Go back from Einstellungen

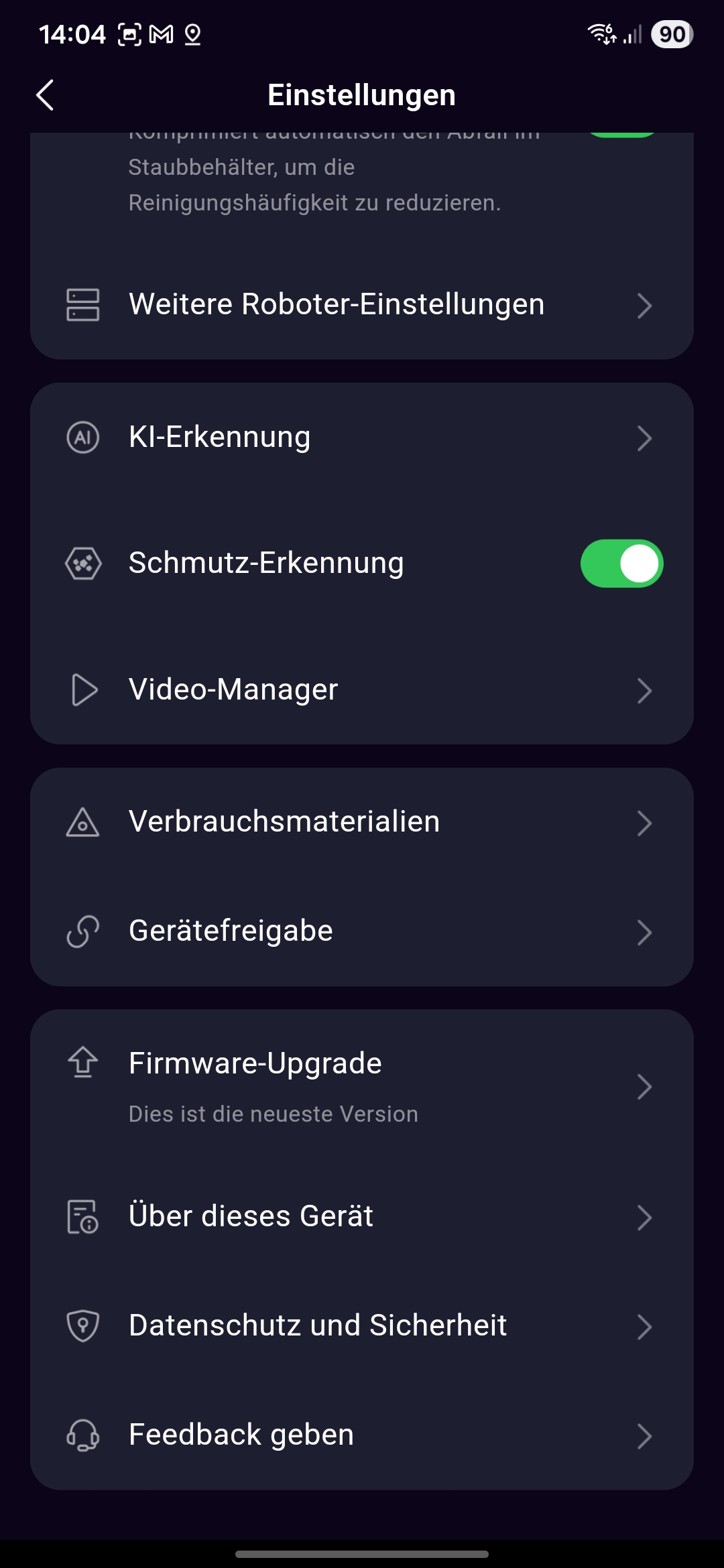tap(46, 95)
